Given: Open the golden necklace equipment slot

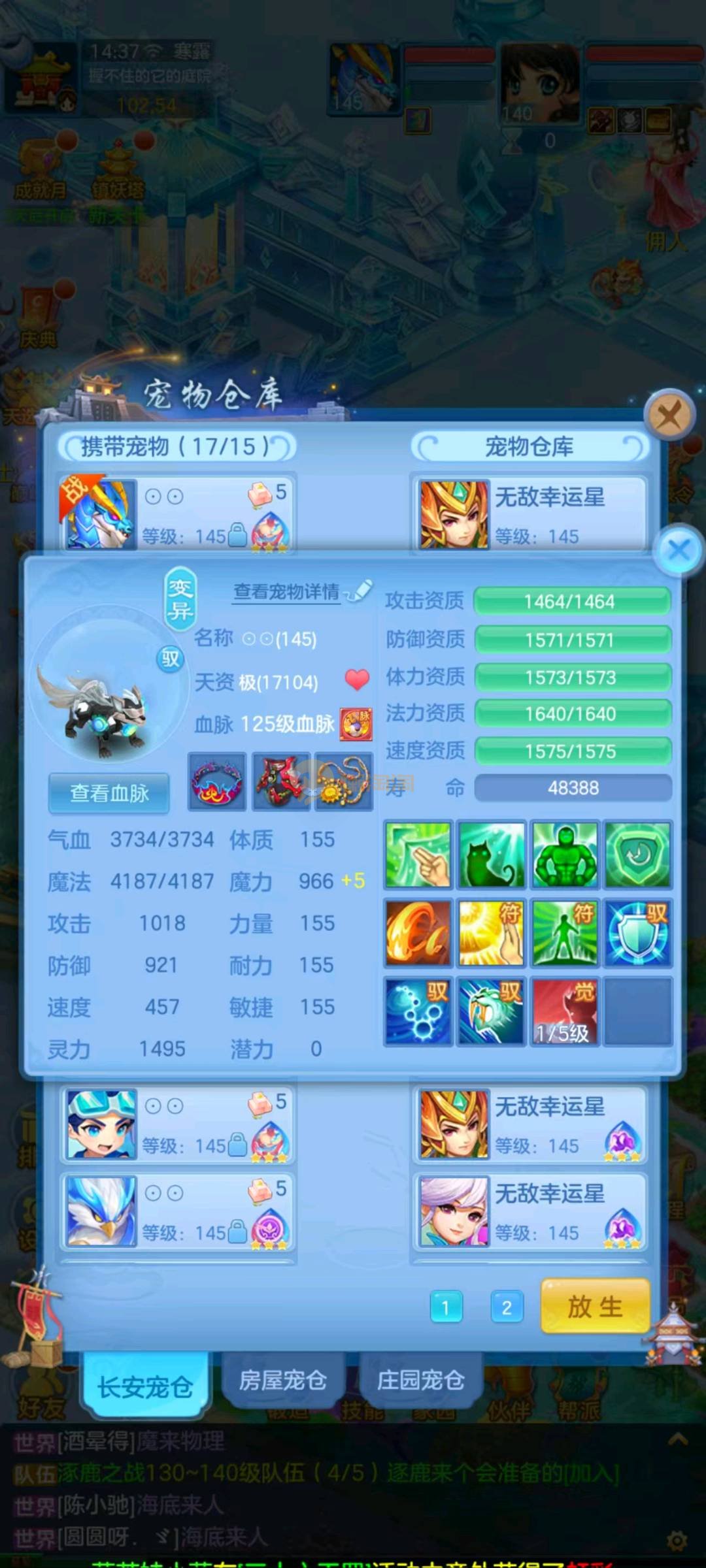Looking at the screenshot, I should coord(344,781).
